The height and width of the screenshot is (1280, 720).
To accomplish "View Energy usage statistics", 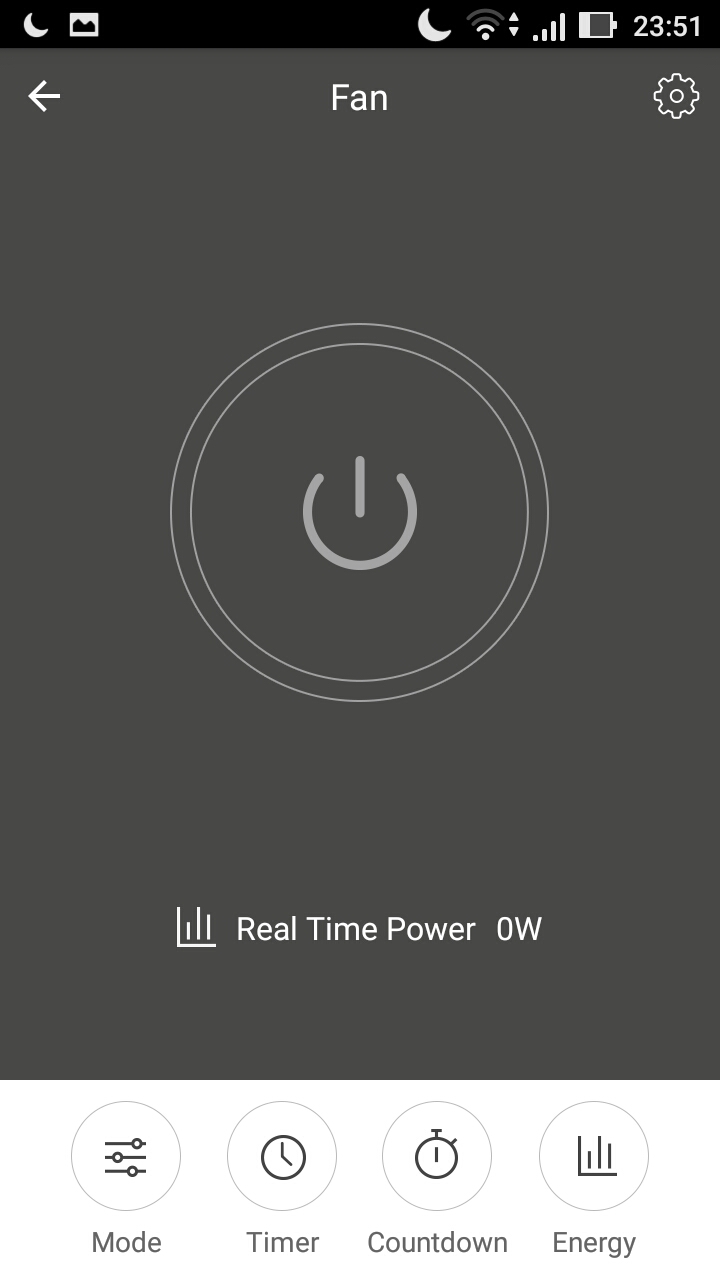I will click(x=594, y=1156).
